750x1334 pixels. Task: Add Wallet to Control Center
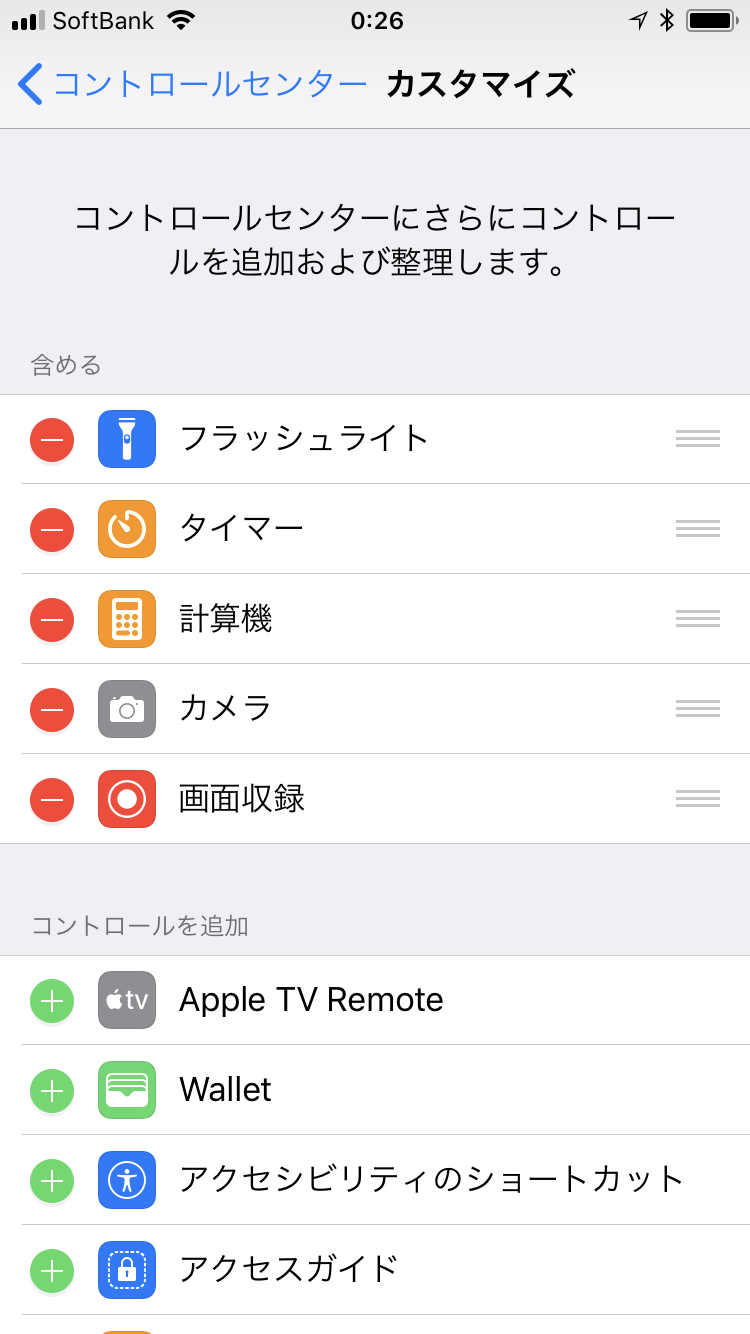(x=52, y=1091)
